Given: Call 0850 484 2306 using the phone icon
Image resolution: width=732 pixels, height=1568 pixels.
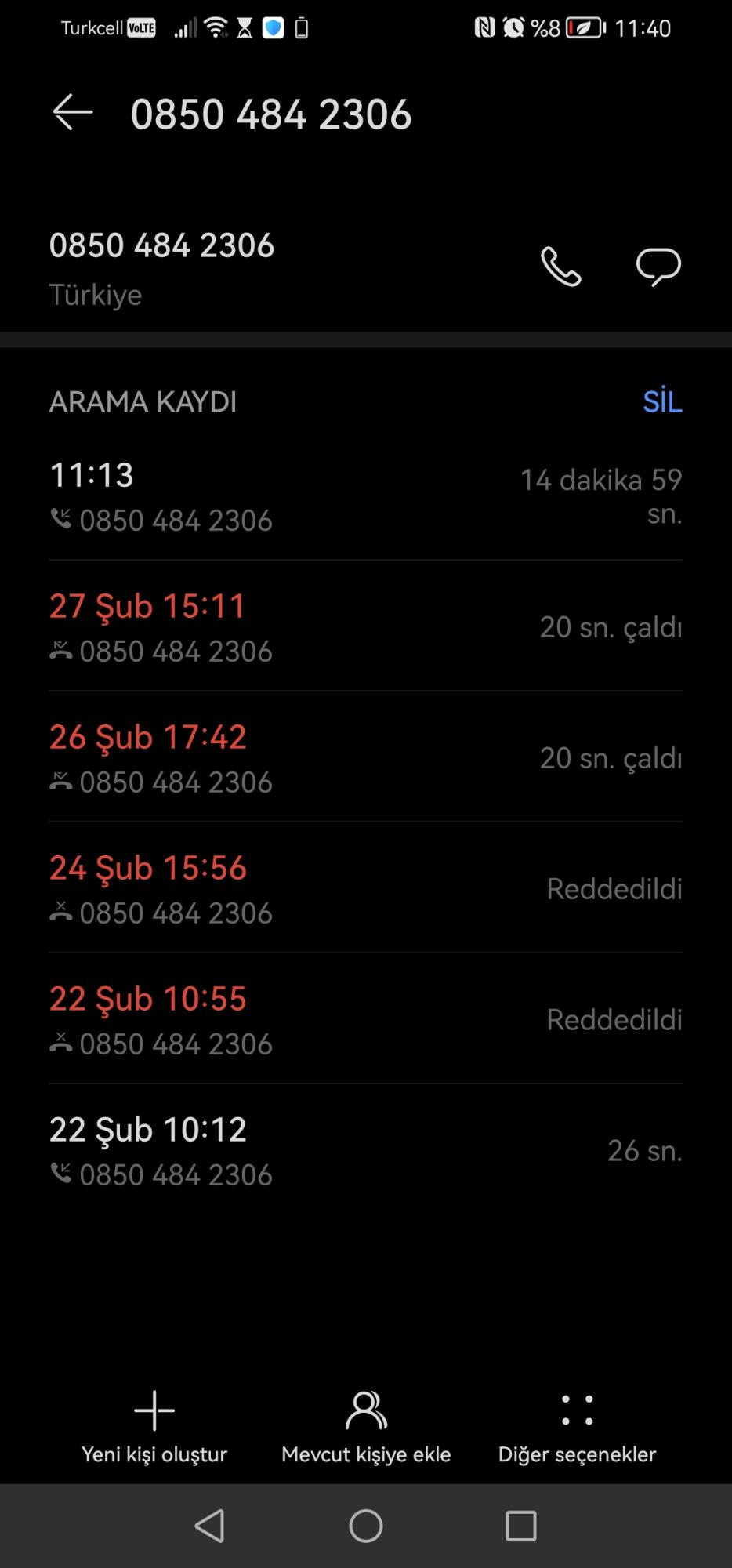Looking at the screenshot, I should tap(560, 267).
